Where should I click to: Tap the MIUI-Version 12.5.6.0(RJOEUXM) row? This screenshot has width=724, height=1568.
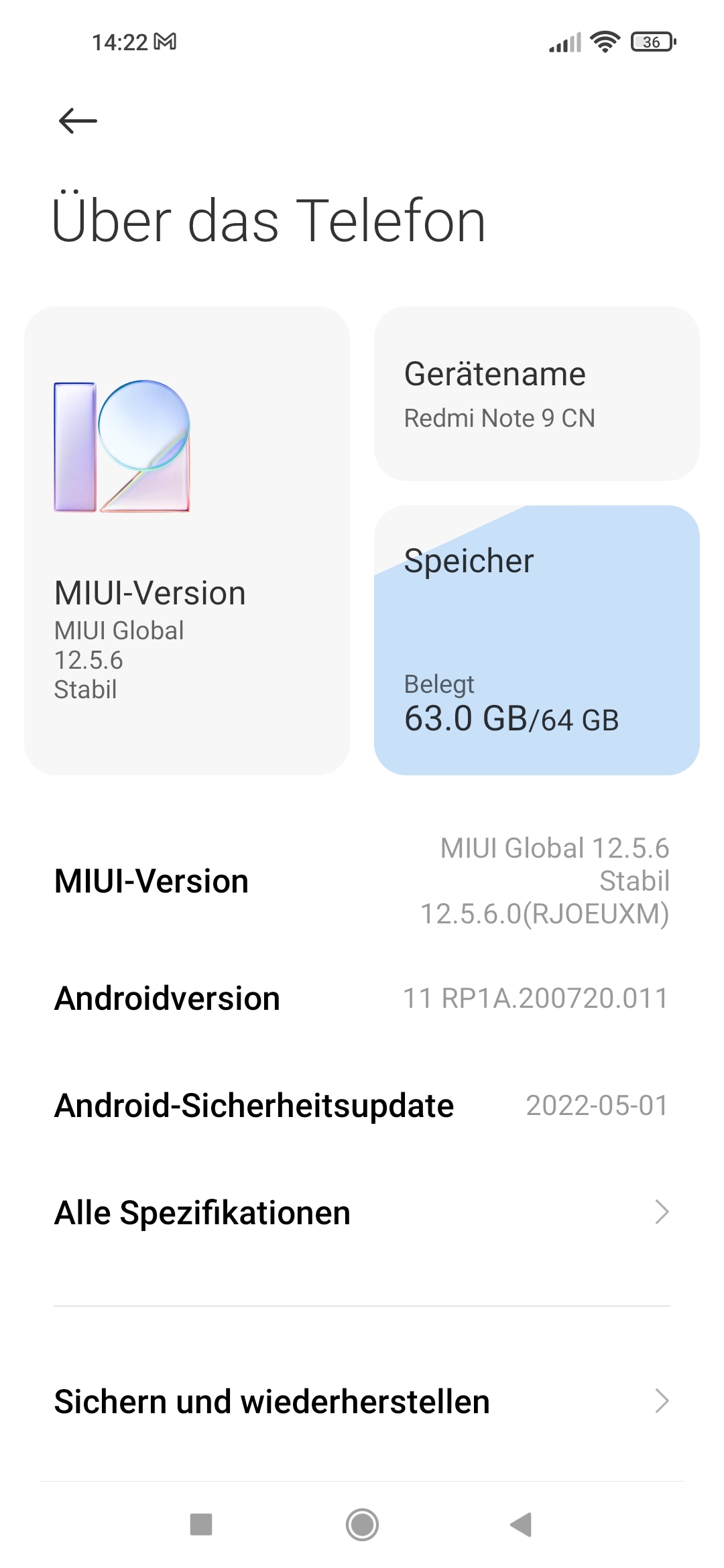(362, 880)
